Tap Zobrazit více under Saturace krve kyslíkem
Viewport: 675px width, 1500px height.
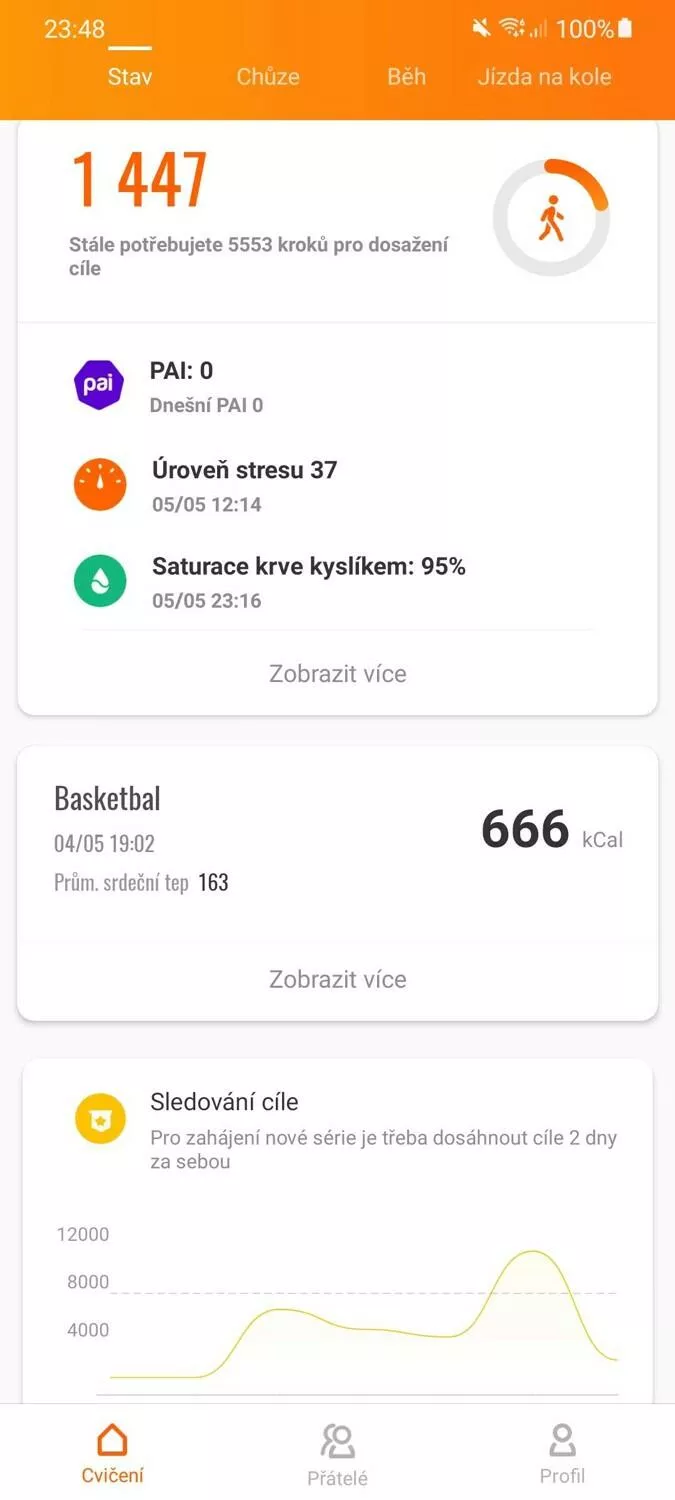[338, 673]
